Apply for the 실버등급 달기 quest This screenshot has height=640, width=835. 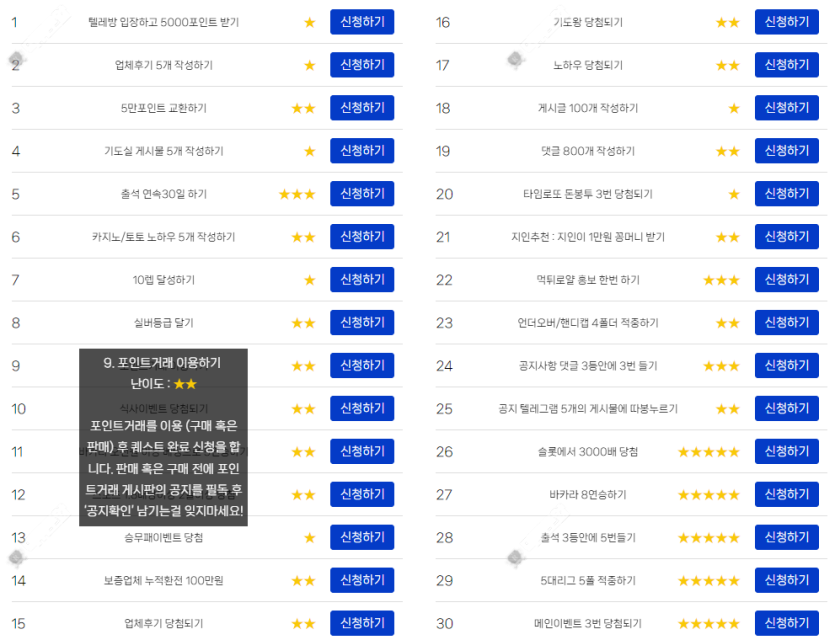(362, 323)
